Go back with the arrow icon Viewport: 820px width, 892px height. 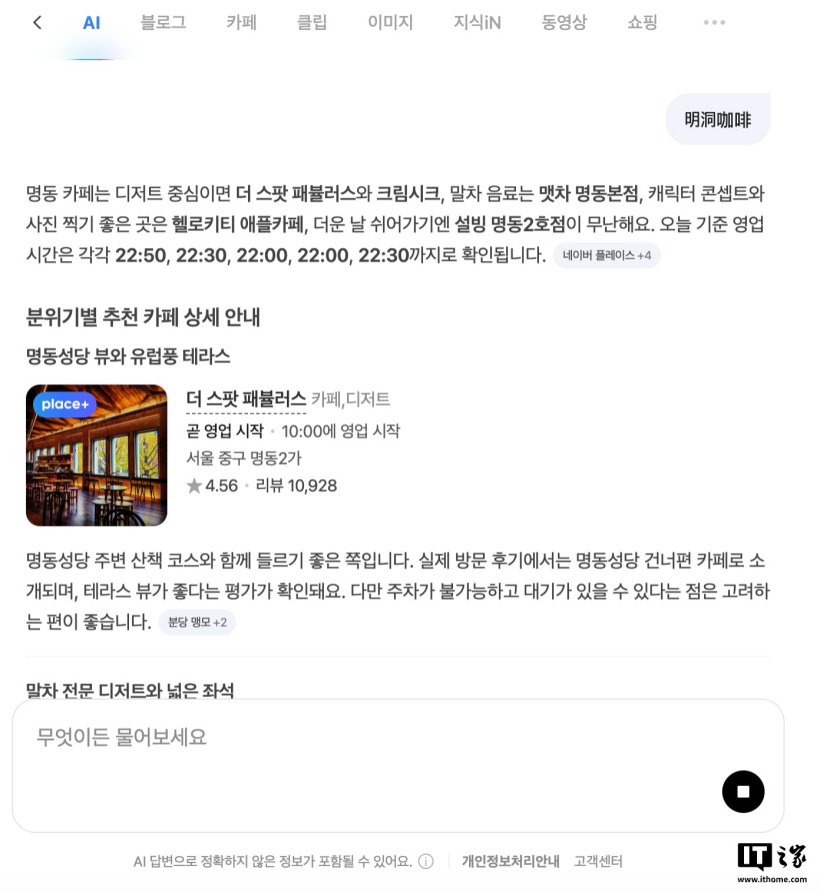coord(38,23)
